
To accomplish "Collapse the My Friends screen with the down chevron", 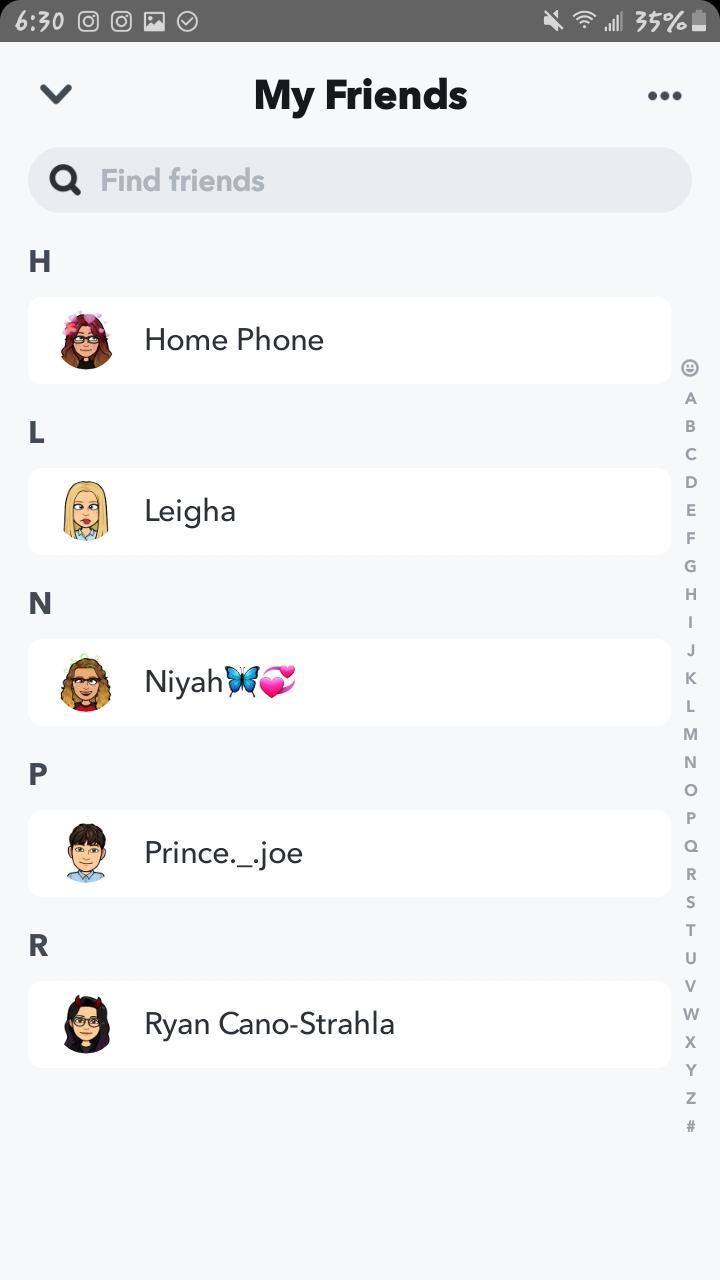I will coord(56,94).
